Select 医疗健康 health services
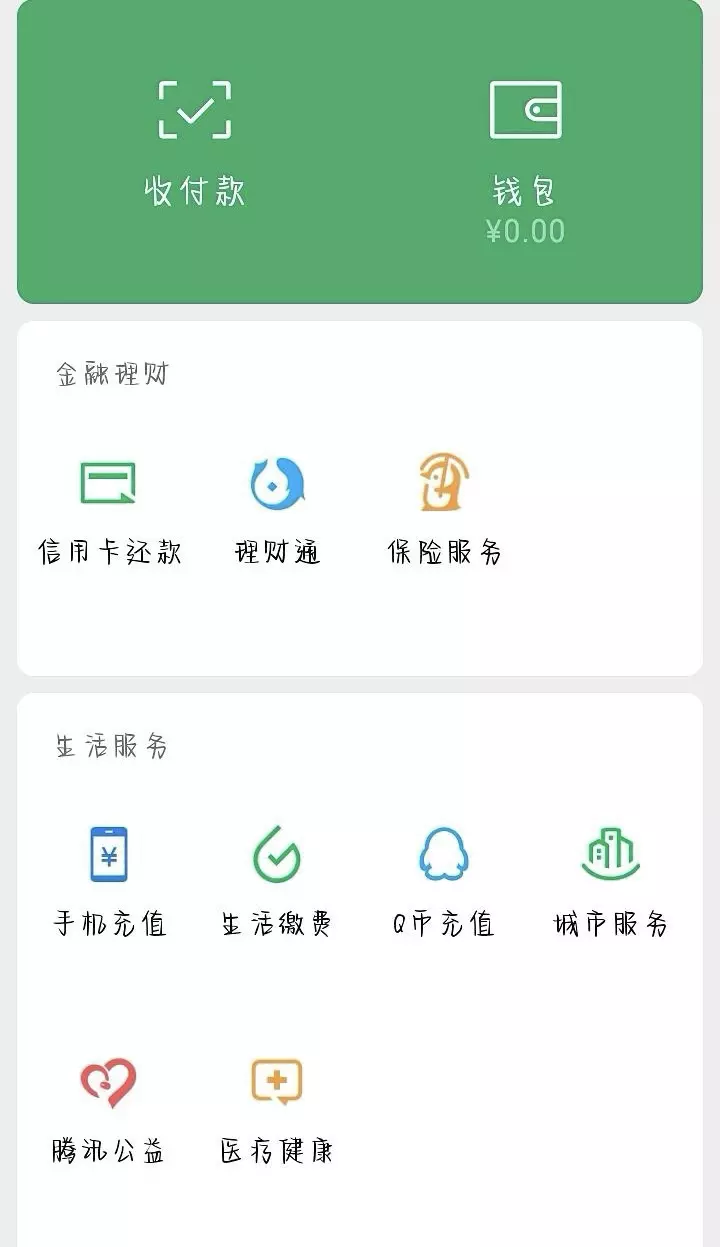720x1247 pixels. point(277,1108)
